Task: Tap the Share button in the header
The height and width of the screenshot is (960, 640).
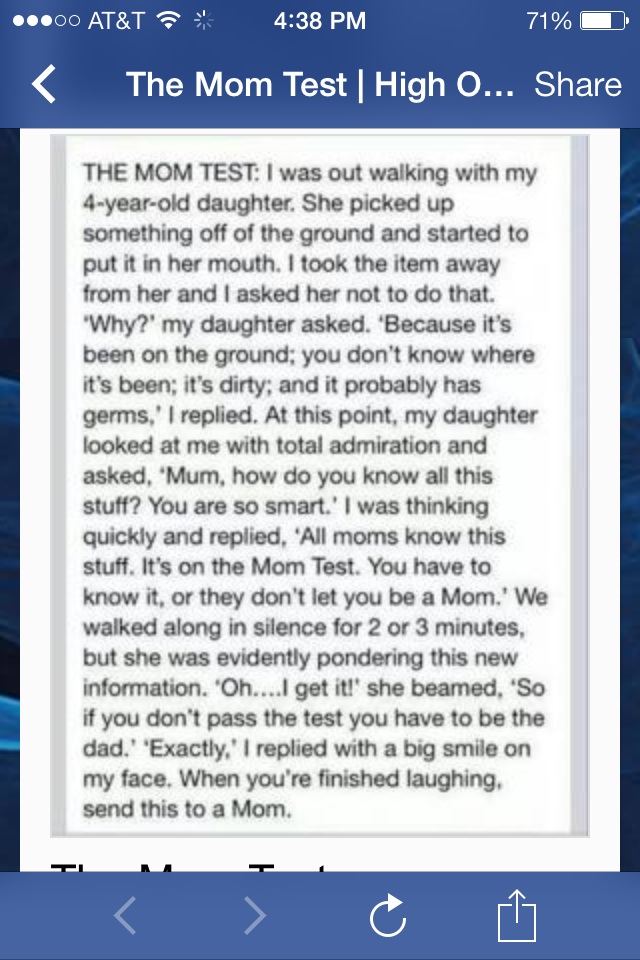Action: pos(578,85)
